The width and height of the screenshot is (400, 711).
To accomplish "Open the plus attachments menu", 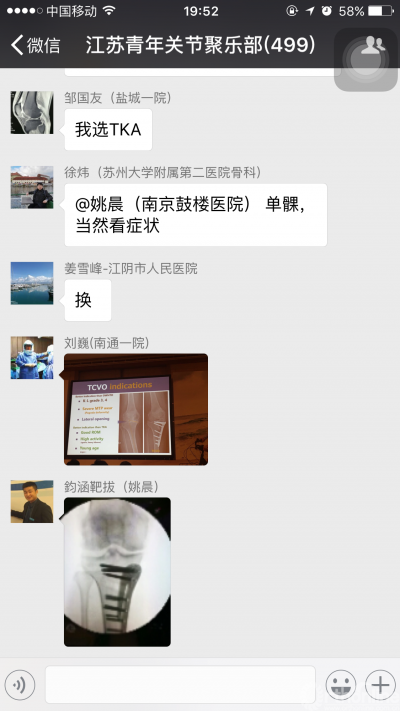I will 380,685.
